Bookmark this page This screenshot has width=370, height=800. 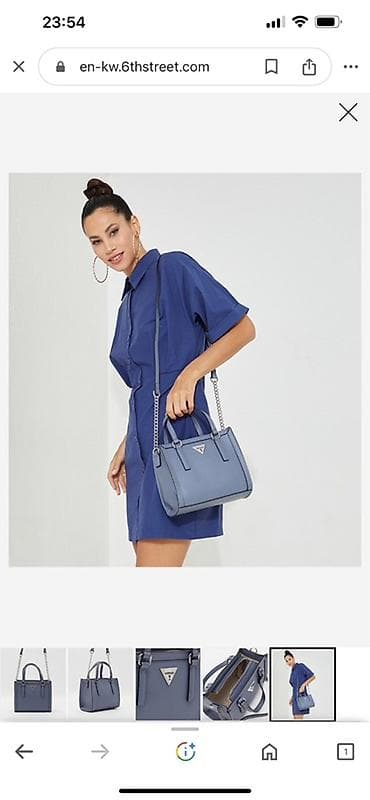(x=272, y=67)
